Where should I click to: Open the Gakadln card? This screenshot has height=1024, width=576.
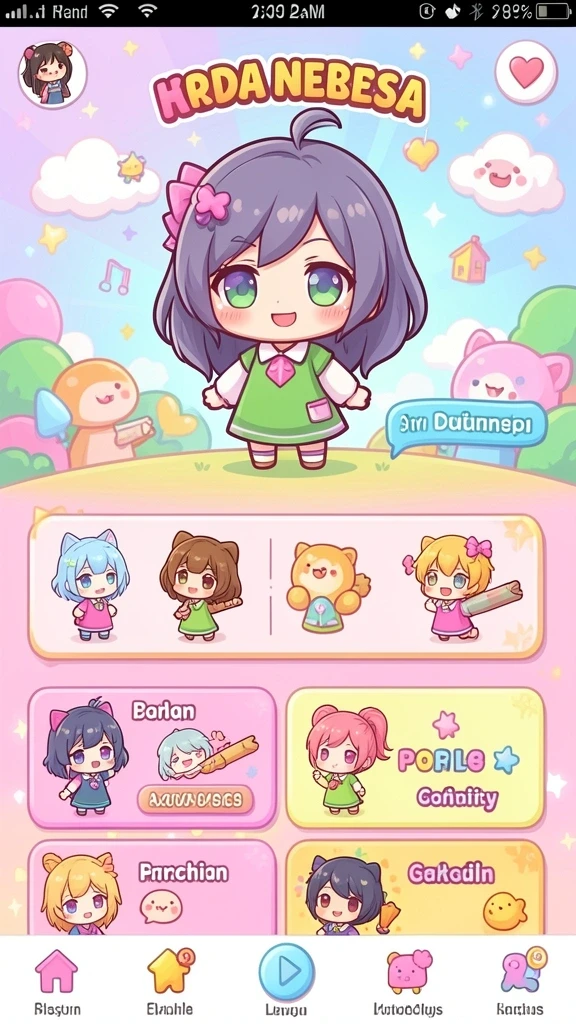(x=415, y=888)
